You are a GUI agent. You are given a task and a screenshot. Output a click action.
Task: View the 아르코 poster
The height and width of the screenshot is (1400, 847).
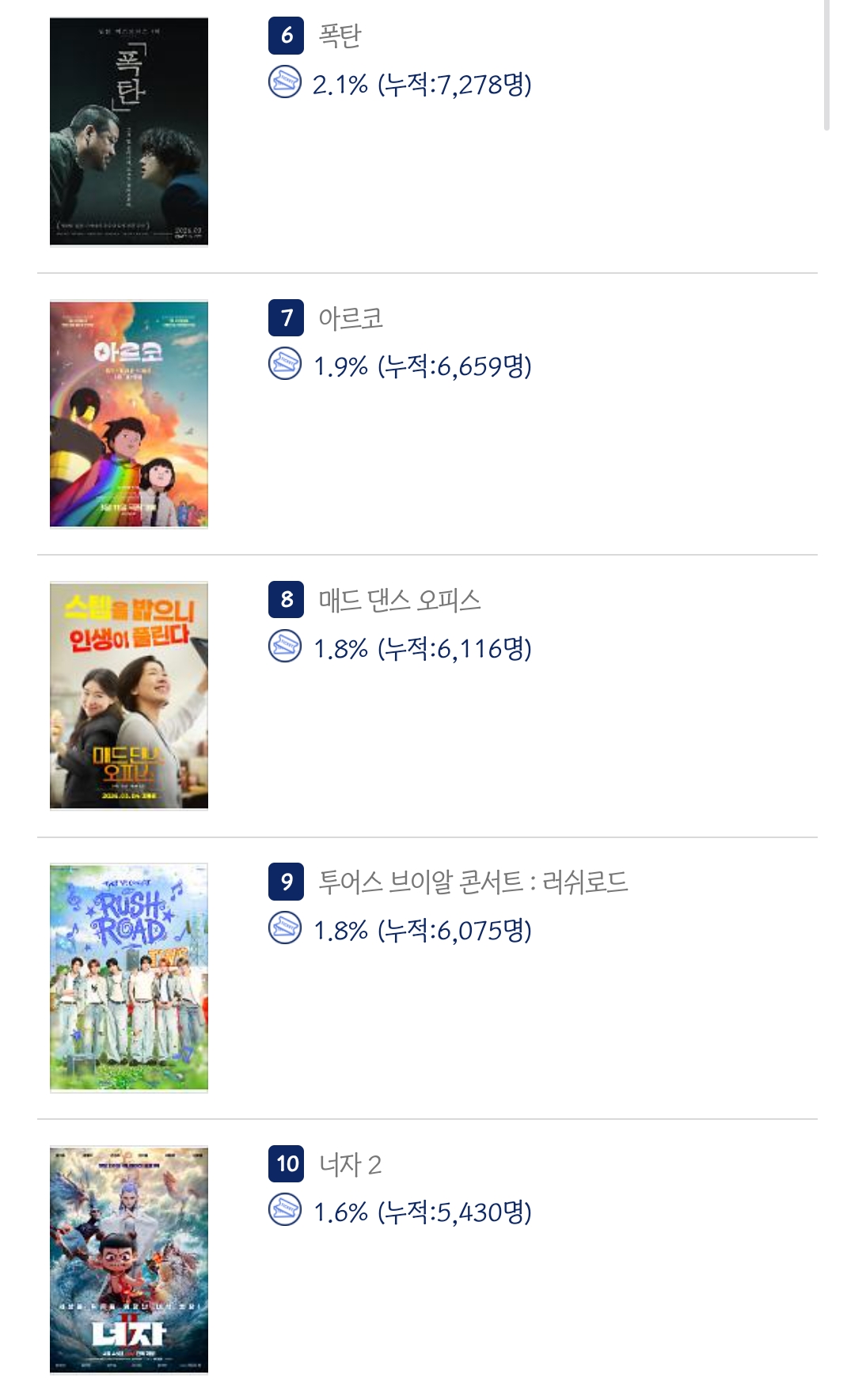tap(128, 414)
